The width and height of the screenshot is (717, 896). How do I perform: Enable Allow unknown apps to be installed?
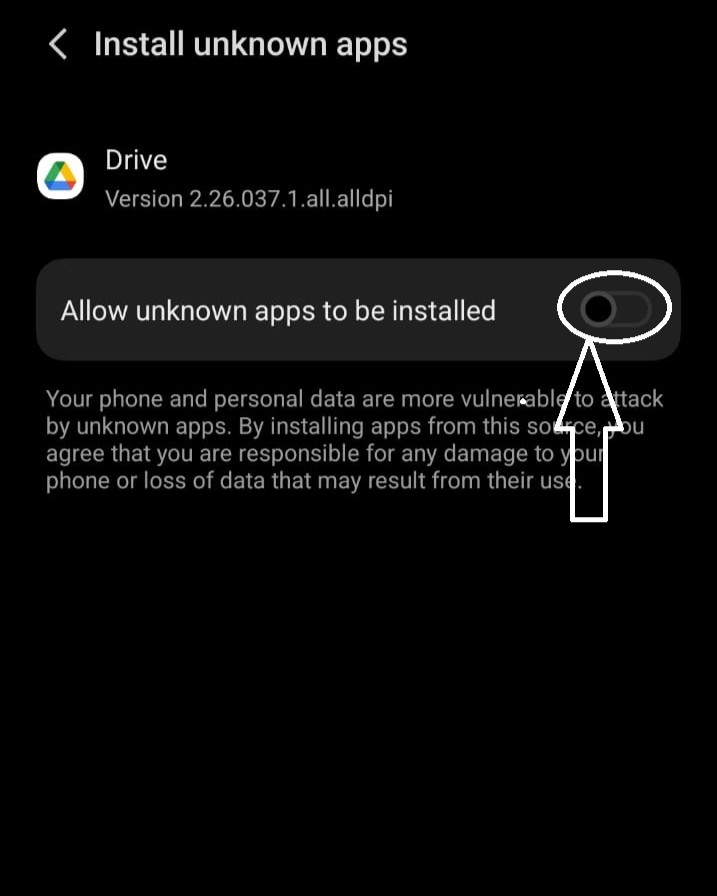tap(613, 310)
